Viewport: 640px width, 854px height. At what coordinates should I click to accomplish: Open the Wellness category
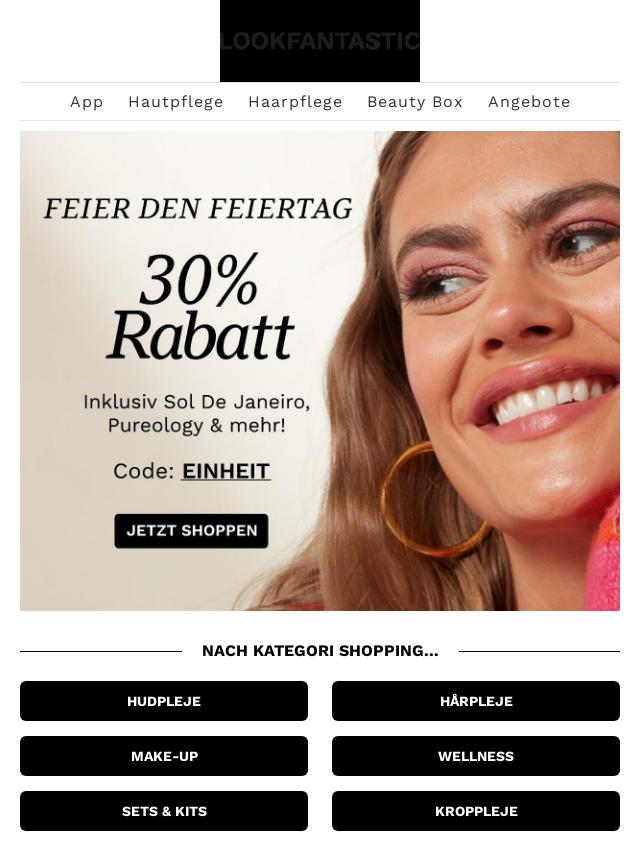pyautogui.click(x=476, y=756)
